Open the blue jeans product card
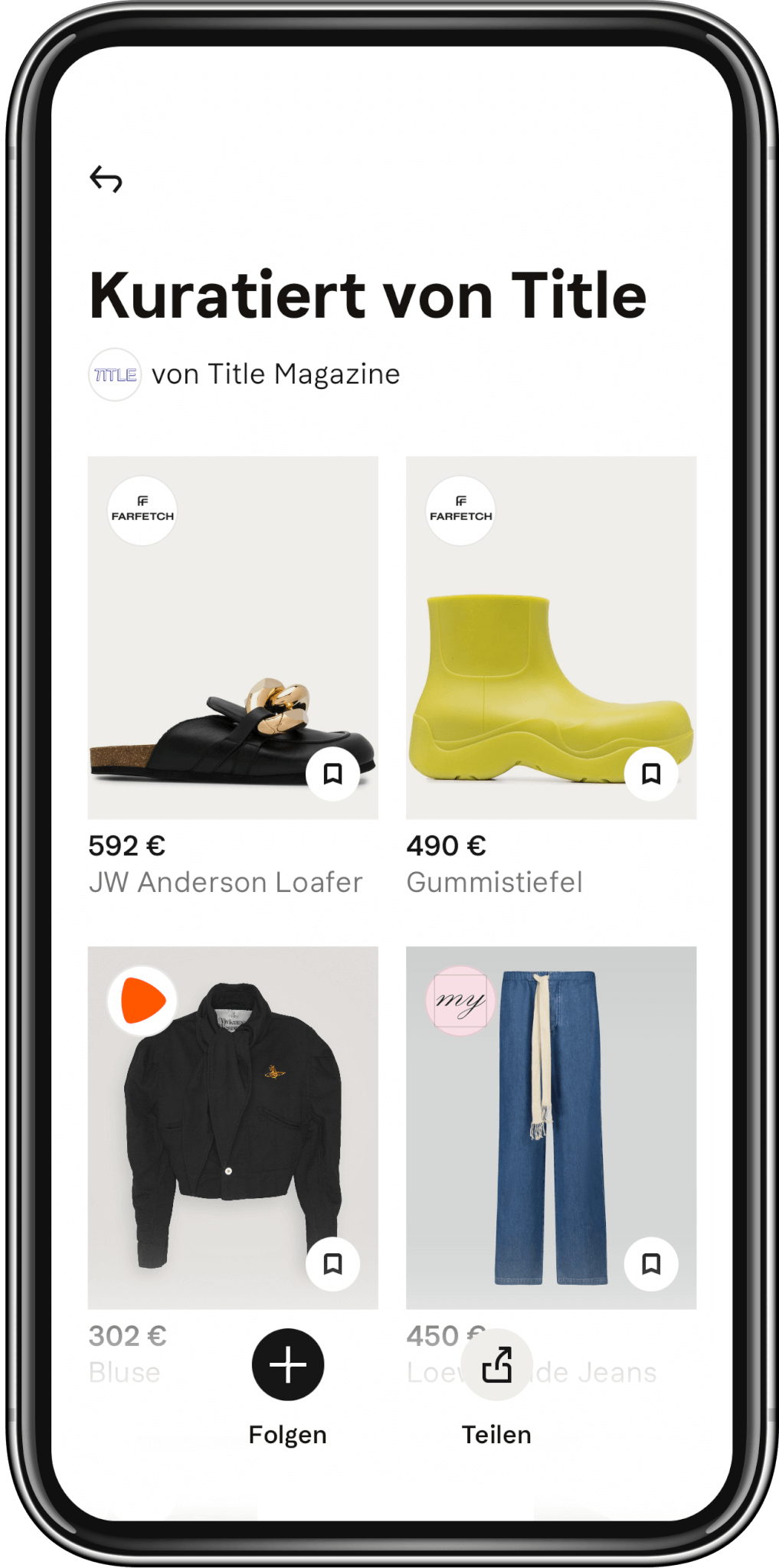 click(x=551, y=1128)
